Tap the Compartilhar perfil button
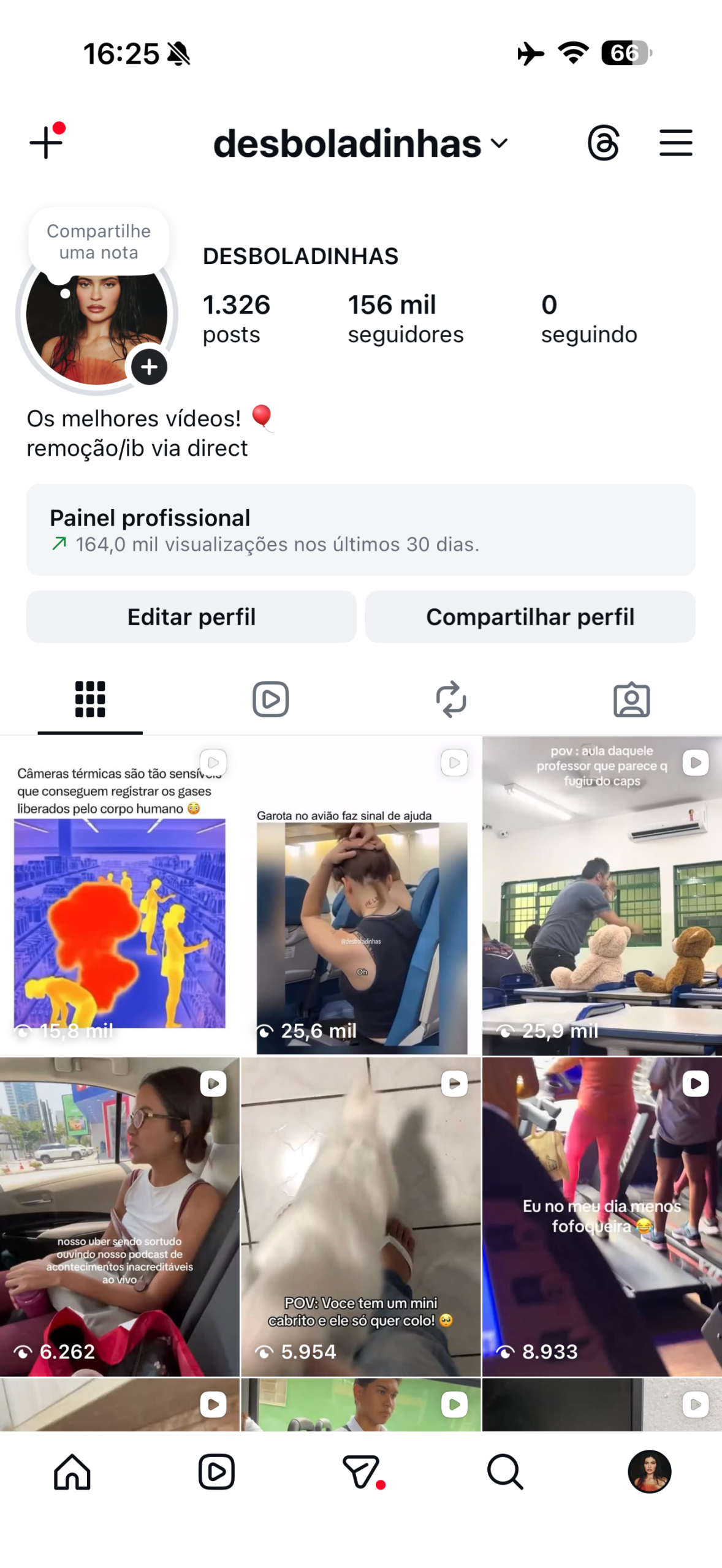 point(530,616)
